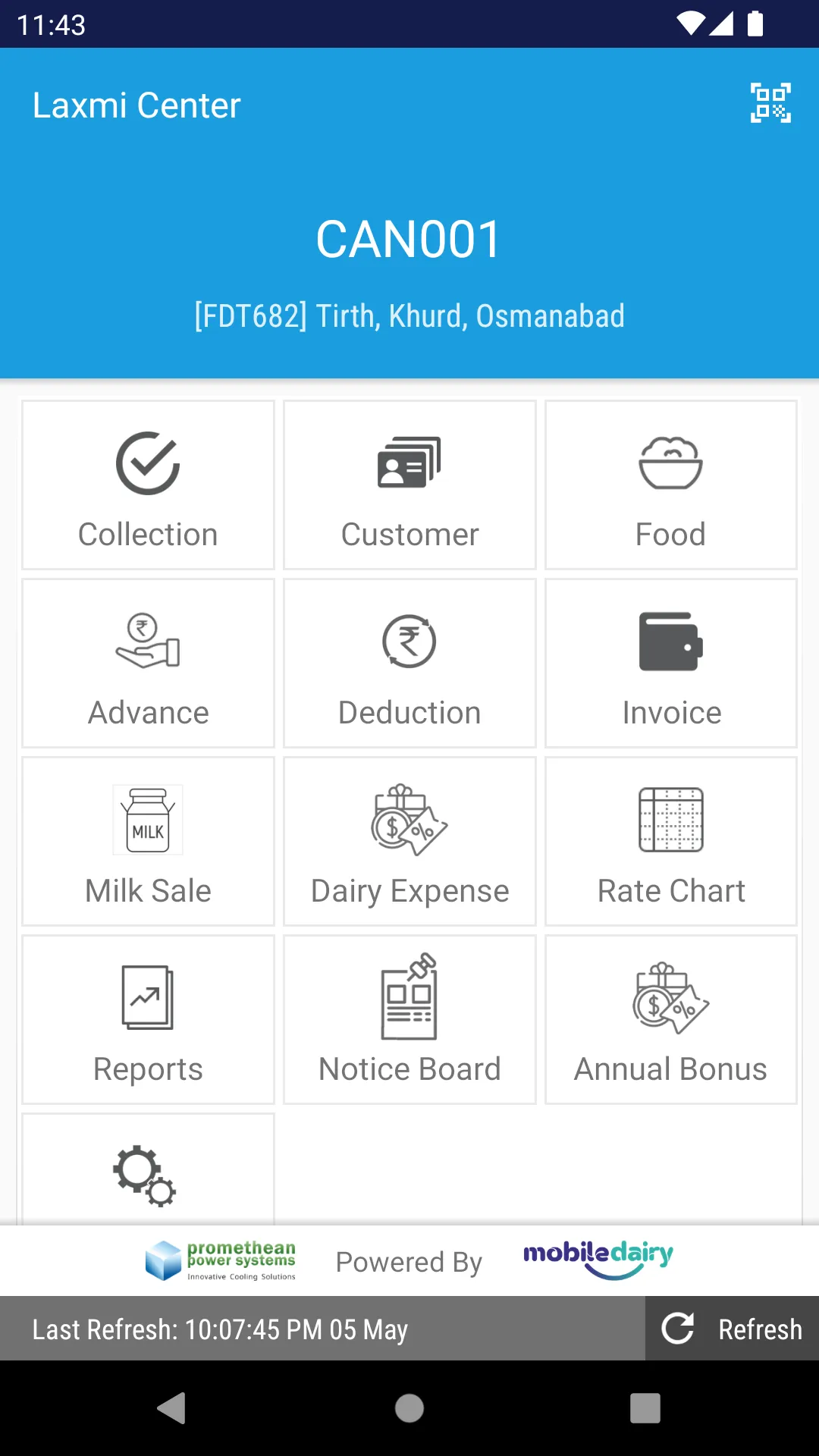
Task: Open Milk Sale
Action: click(148, 841)
